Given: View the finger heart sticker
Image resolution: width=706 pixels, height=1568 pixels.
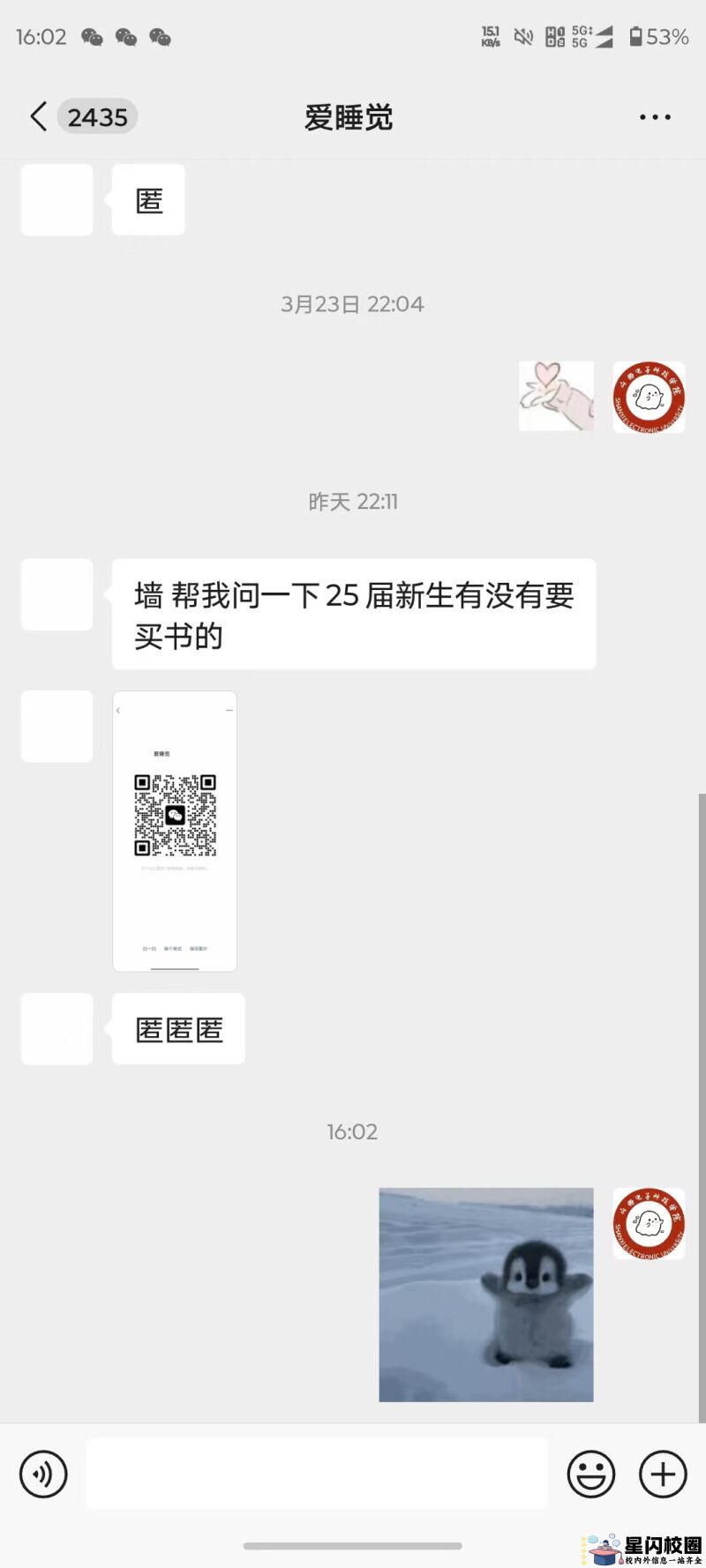Looking at the screenshot, I should pos(556,396).
